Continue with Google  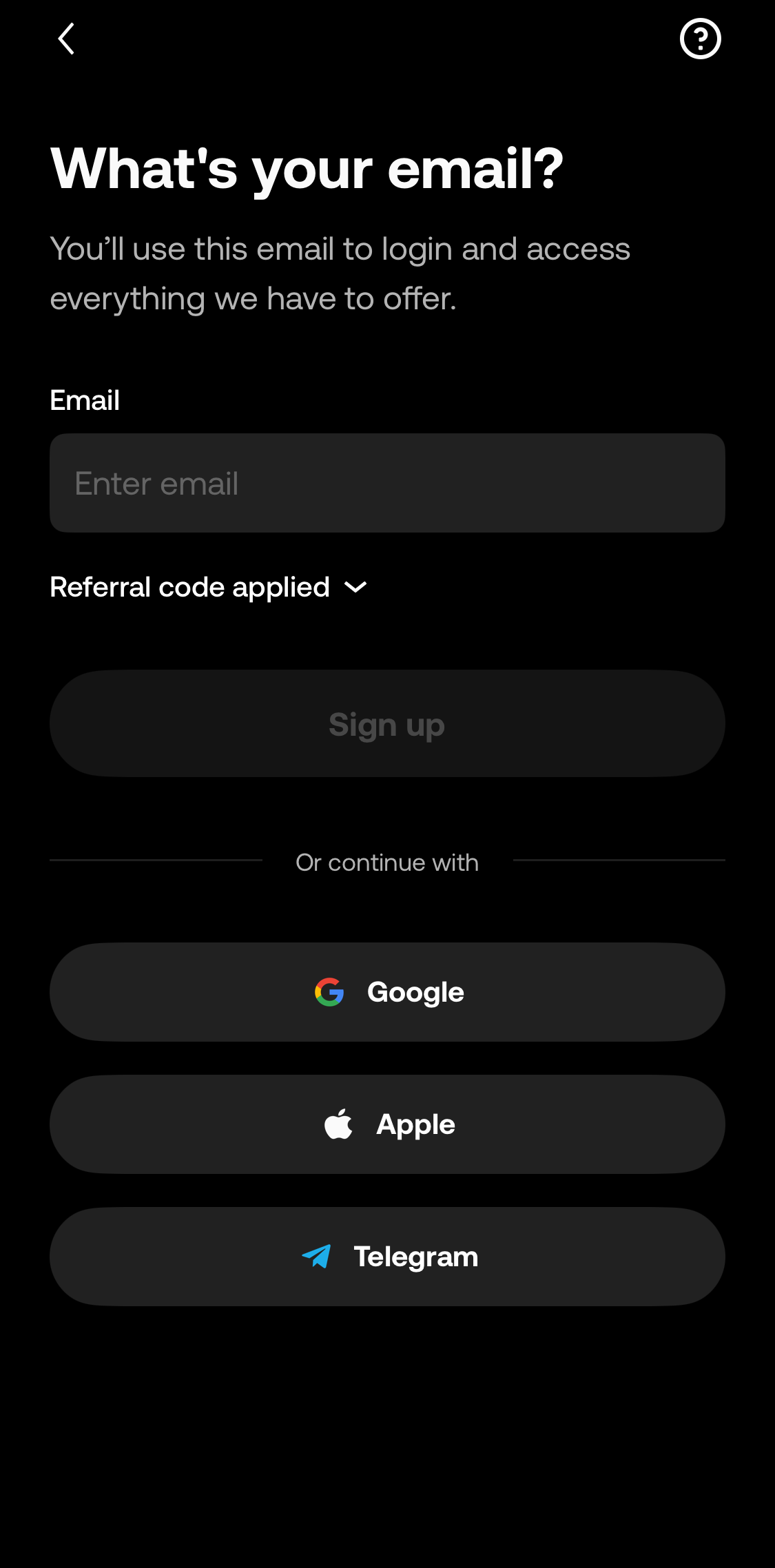387,992
